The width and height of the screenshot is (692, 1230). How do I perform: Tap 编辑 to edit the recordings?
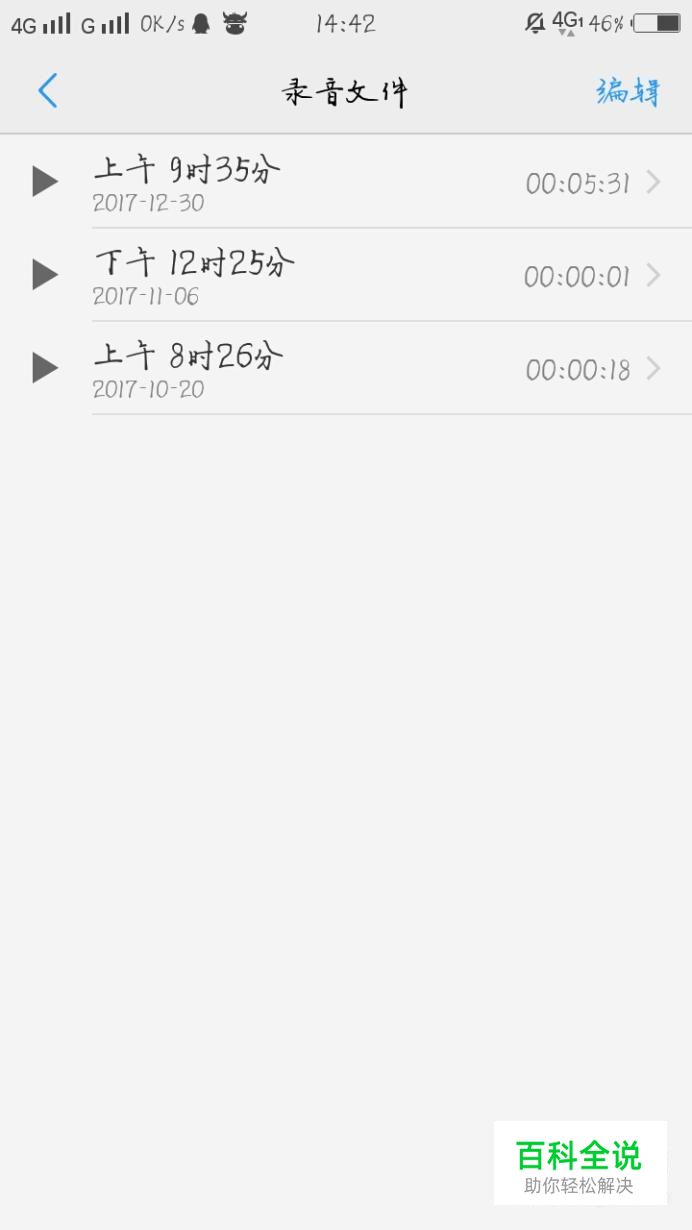click(628, 91)
